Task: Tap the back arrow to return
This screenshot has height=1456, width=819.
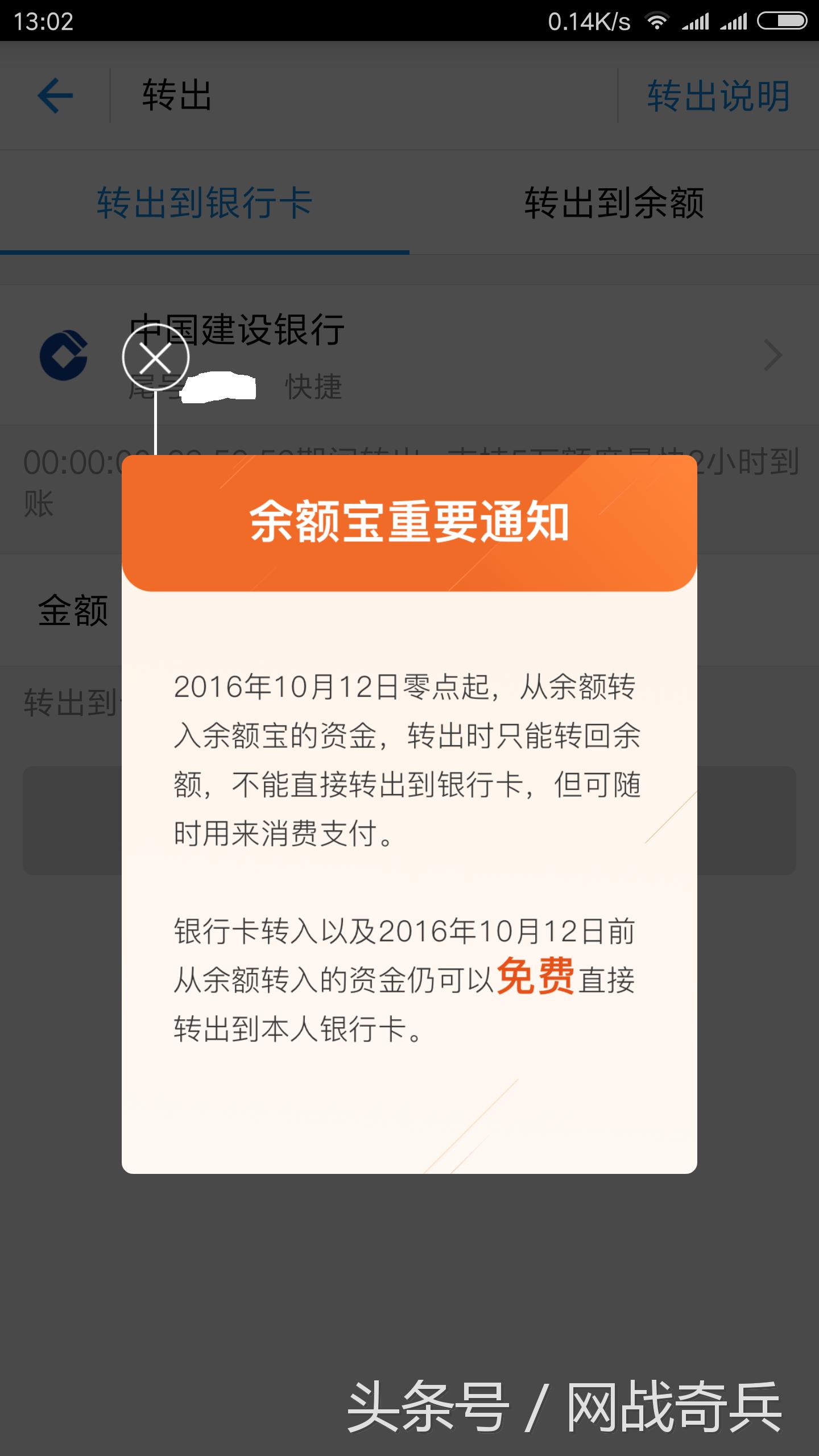Action: click(x=54, y=94)
